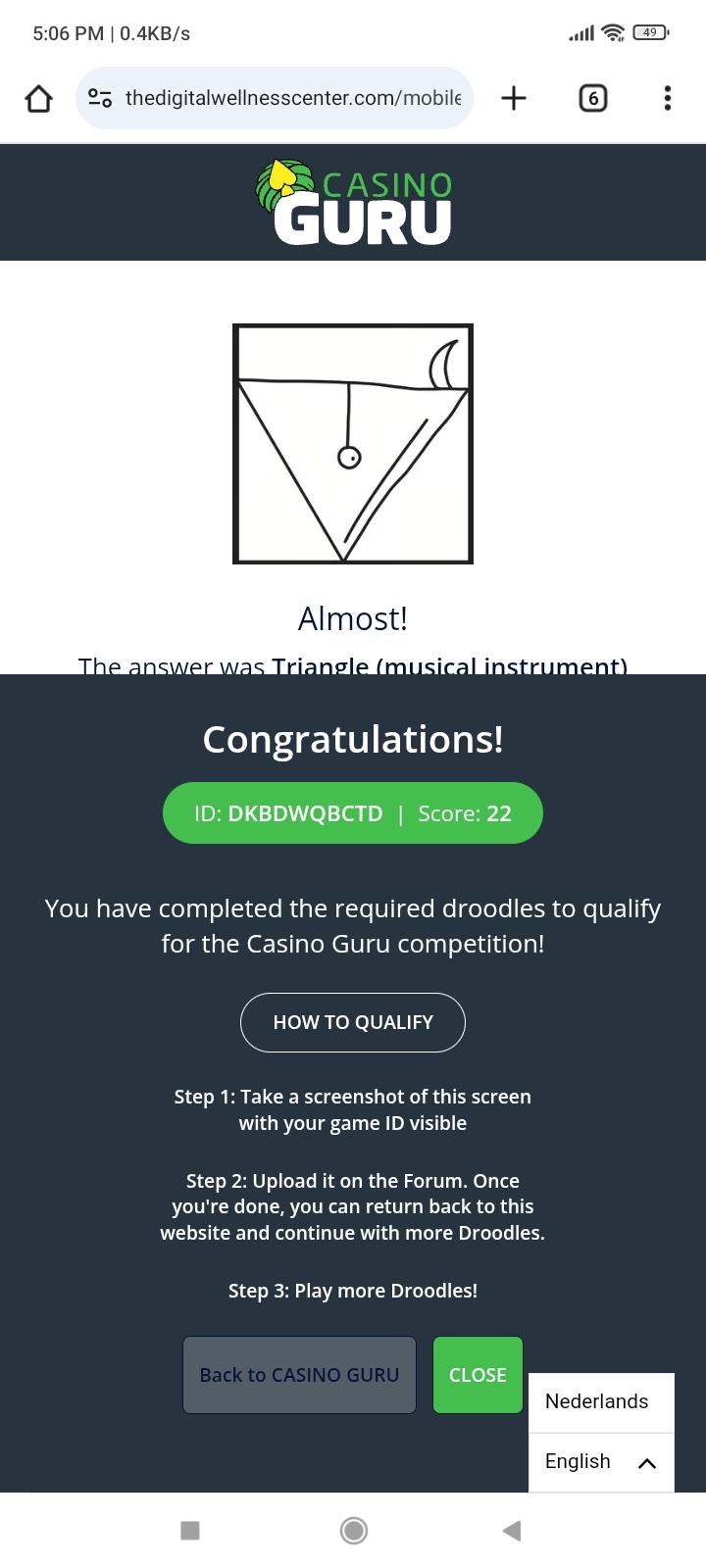Open the Casino Guru logo link
Image resolution: width=706 pixels, height=1568 pixels.
point(353,202)
